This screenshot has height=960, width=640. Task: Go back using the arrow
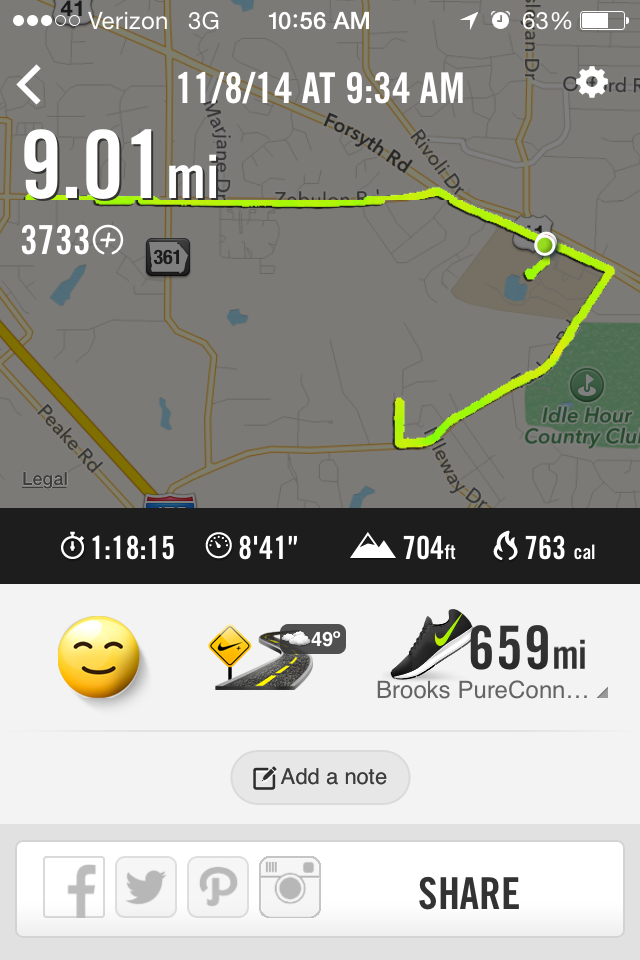30,85
